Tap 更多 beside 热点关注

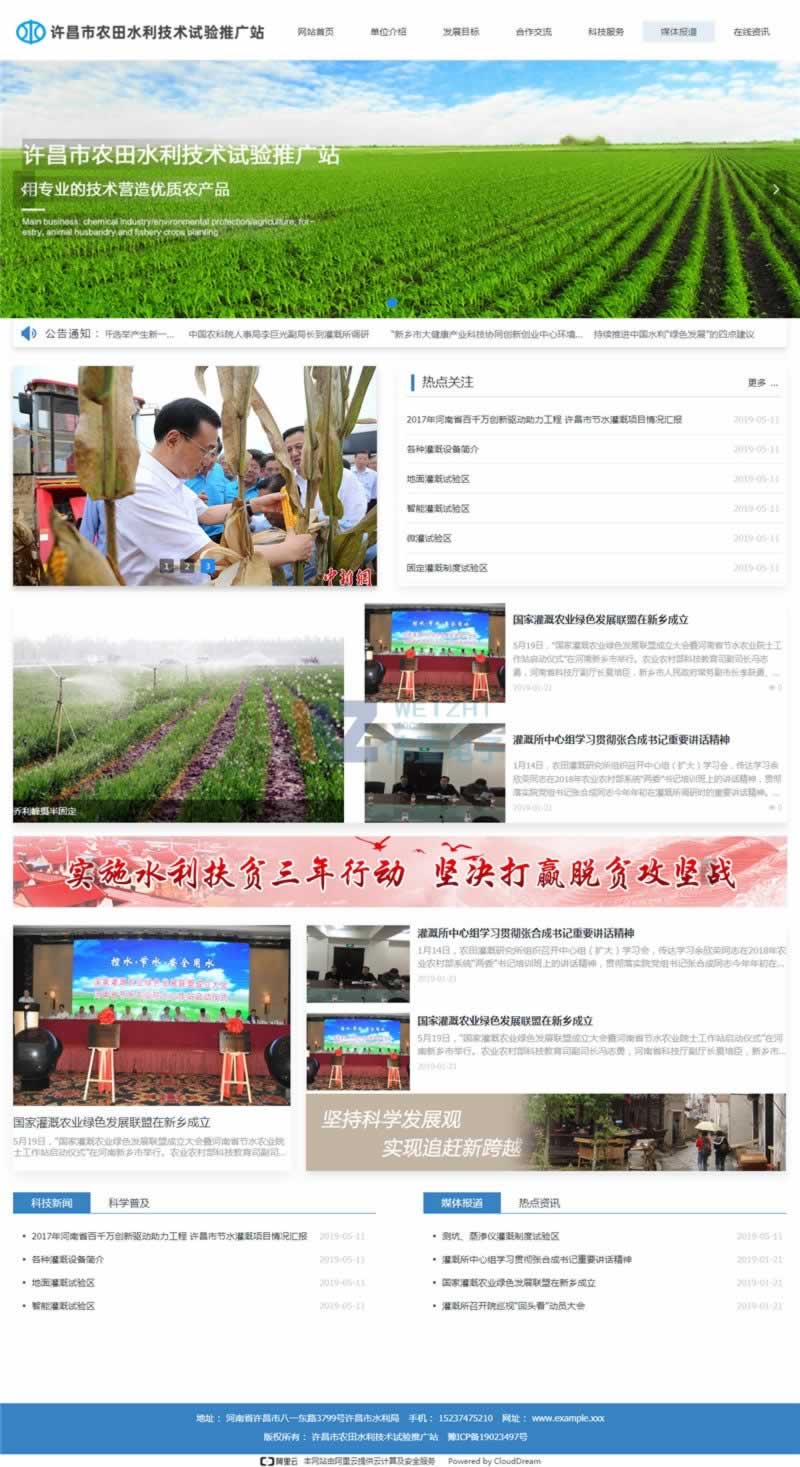pyautogui.click(x=761, y=382)
